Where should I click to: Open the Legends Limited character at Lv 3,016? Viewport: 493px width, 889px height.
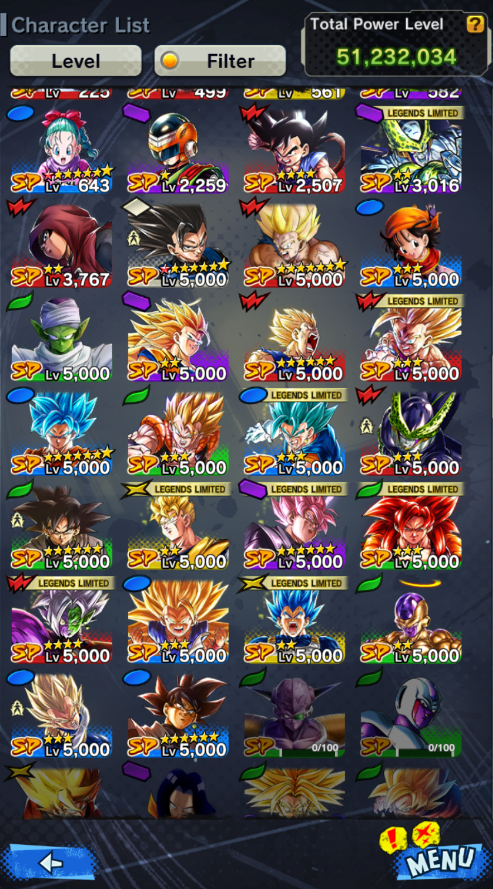[411, 151]
